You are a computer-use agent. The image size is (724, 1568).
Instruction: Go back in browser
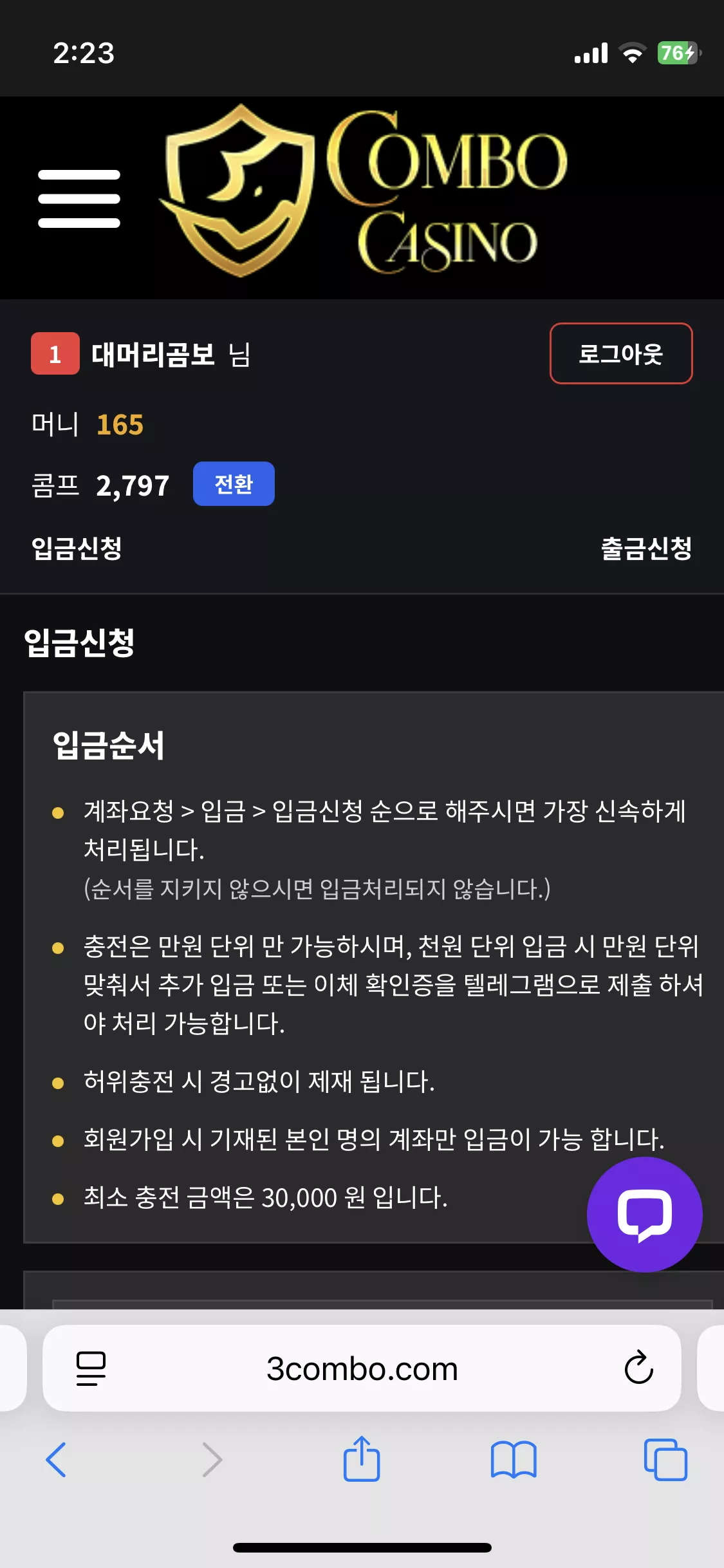pos(56,1460)
